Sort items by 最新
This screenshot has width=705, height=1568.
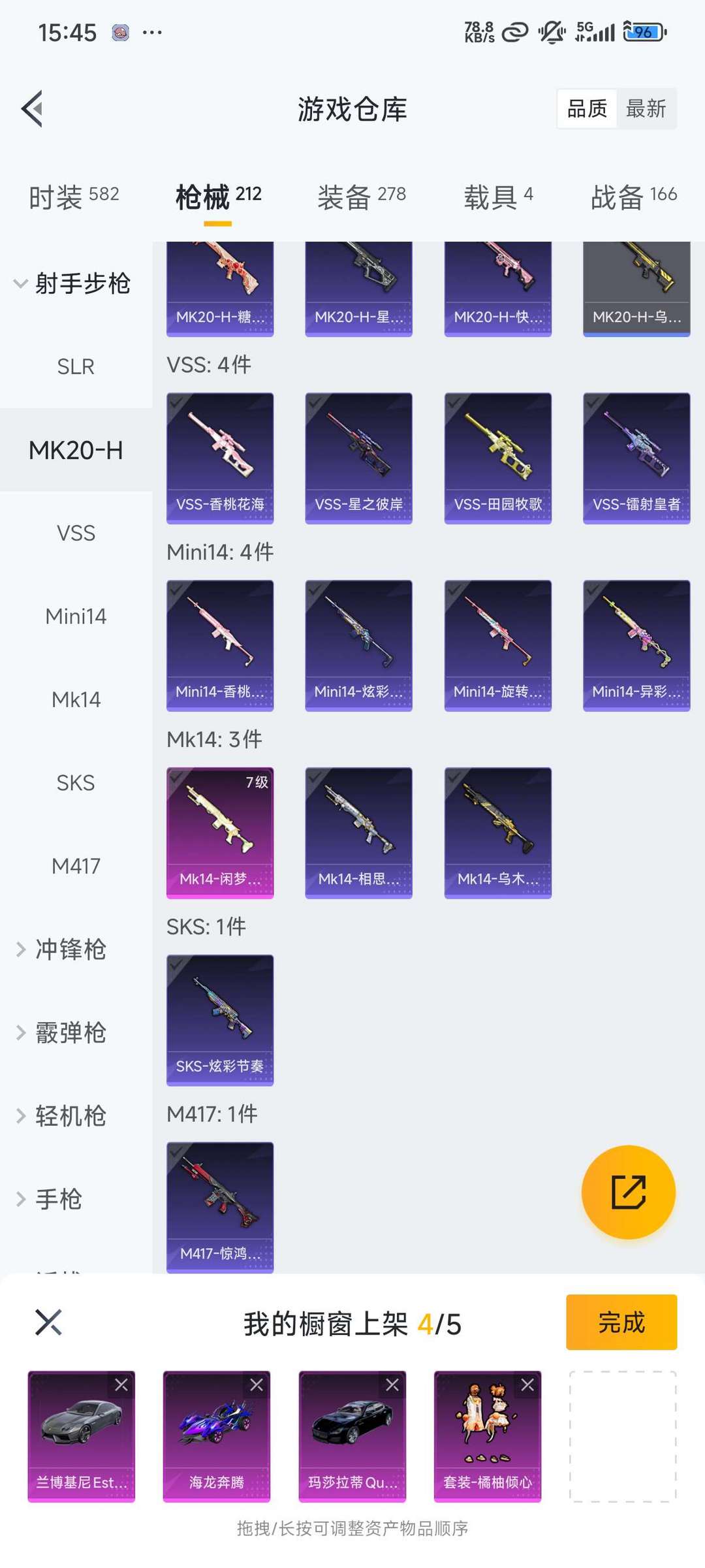click(646, 108)
